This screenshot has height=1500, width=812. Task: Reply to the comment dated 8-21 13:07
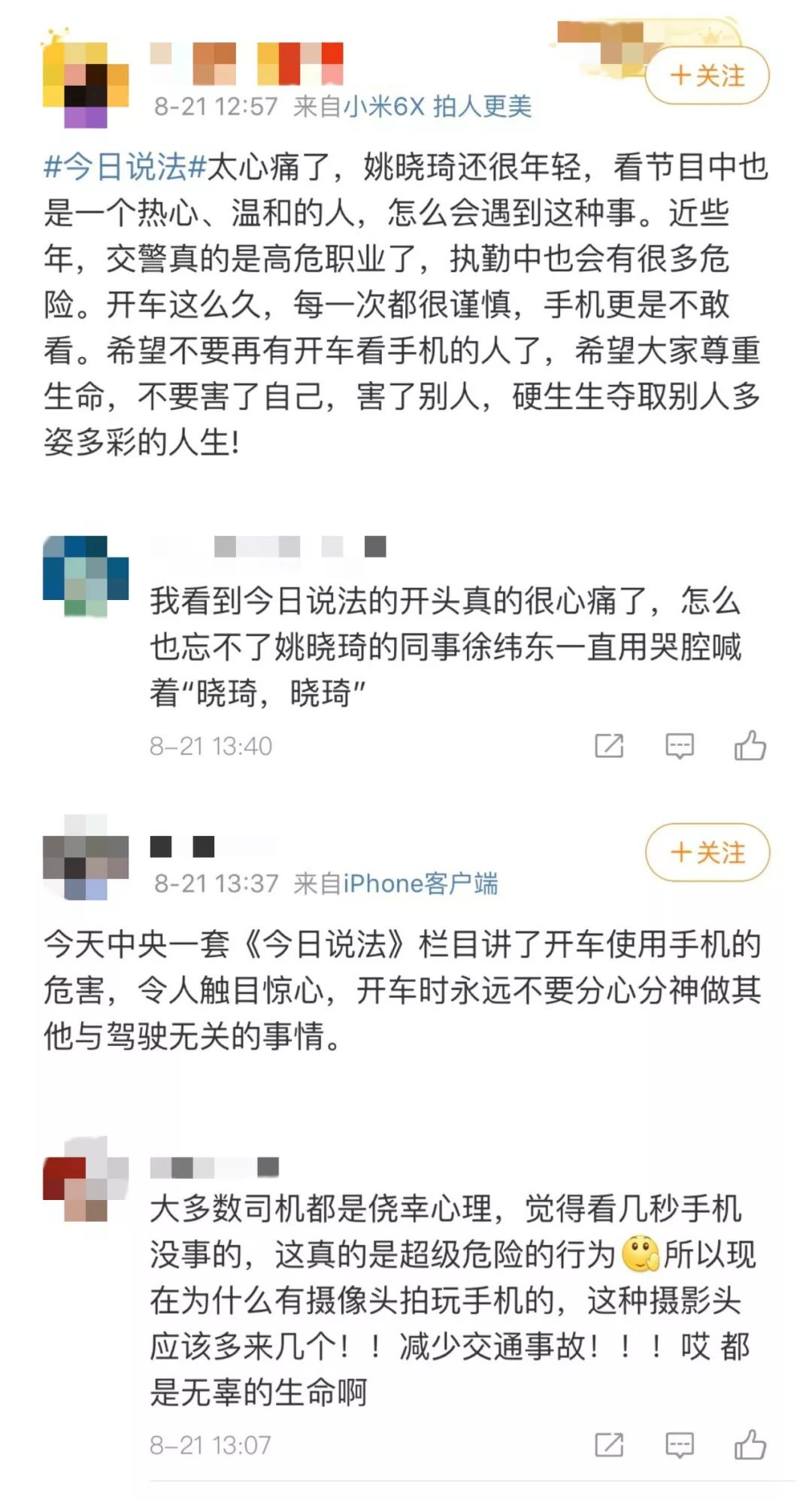tap(679, 1444)
